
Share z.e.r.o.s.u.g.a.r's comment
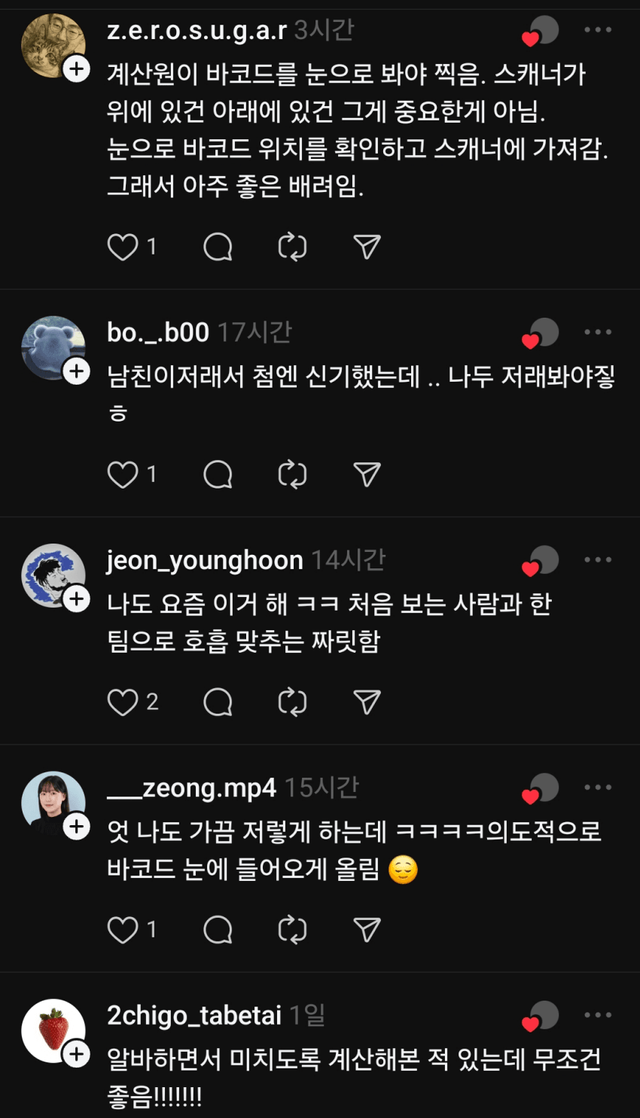tap(367, 247)
